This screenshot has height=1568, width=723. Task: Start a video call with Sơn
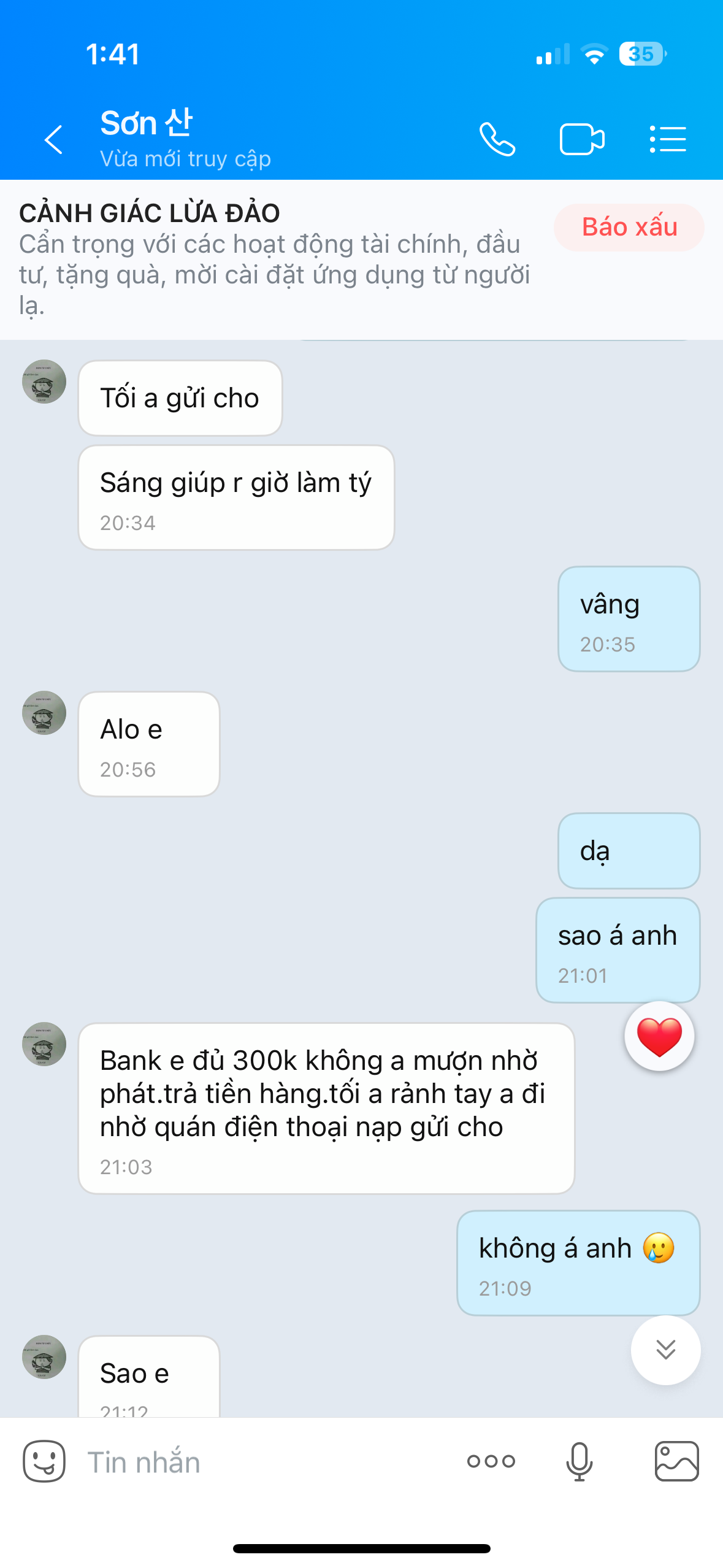click(582, 140)
